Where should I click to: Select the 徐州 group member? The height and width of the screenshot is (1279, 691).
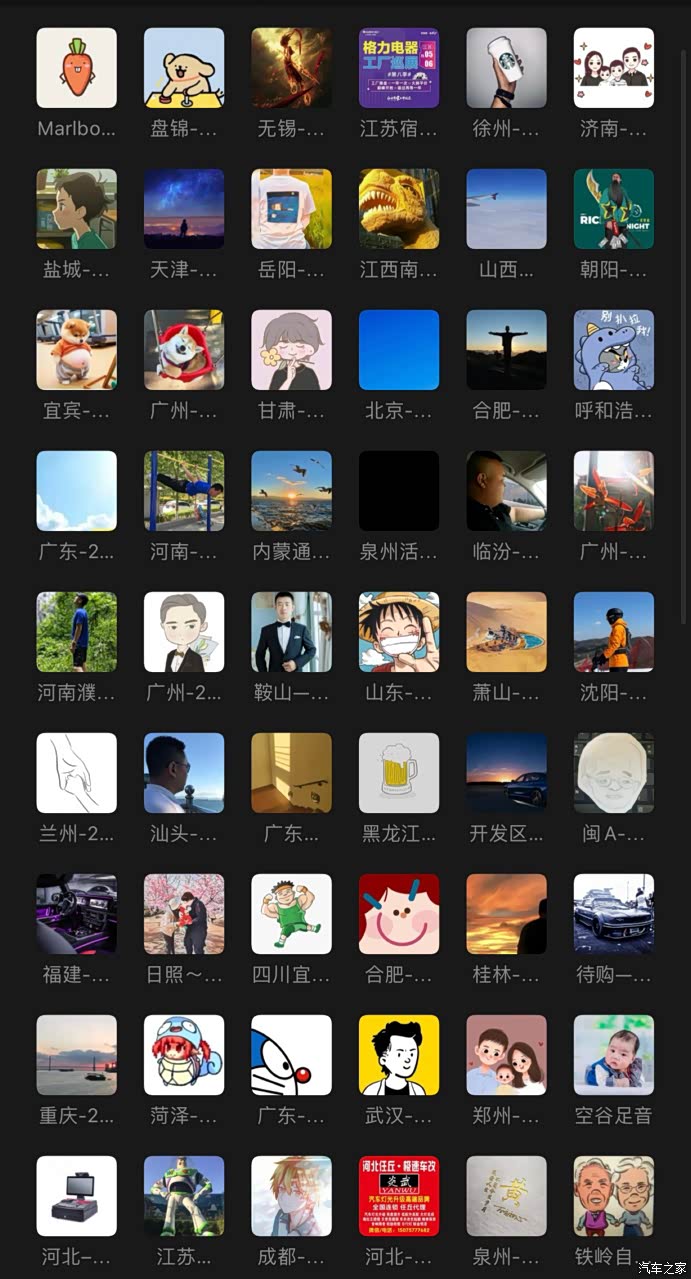[x=506, y=68]
